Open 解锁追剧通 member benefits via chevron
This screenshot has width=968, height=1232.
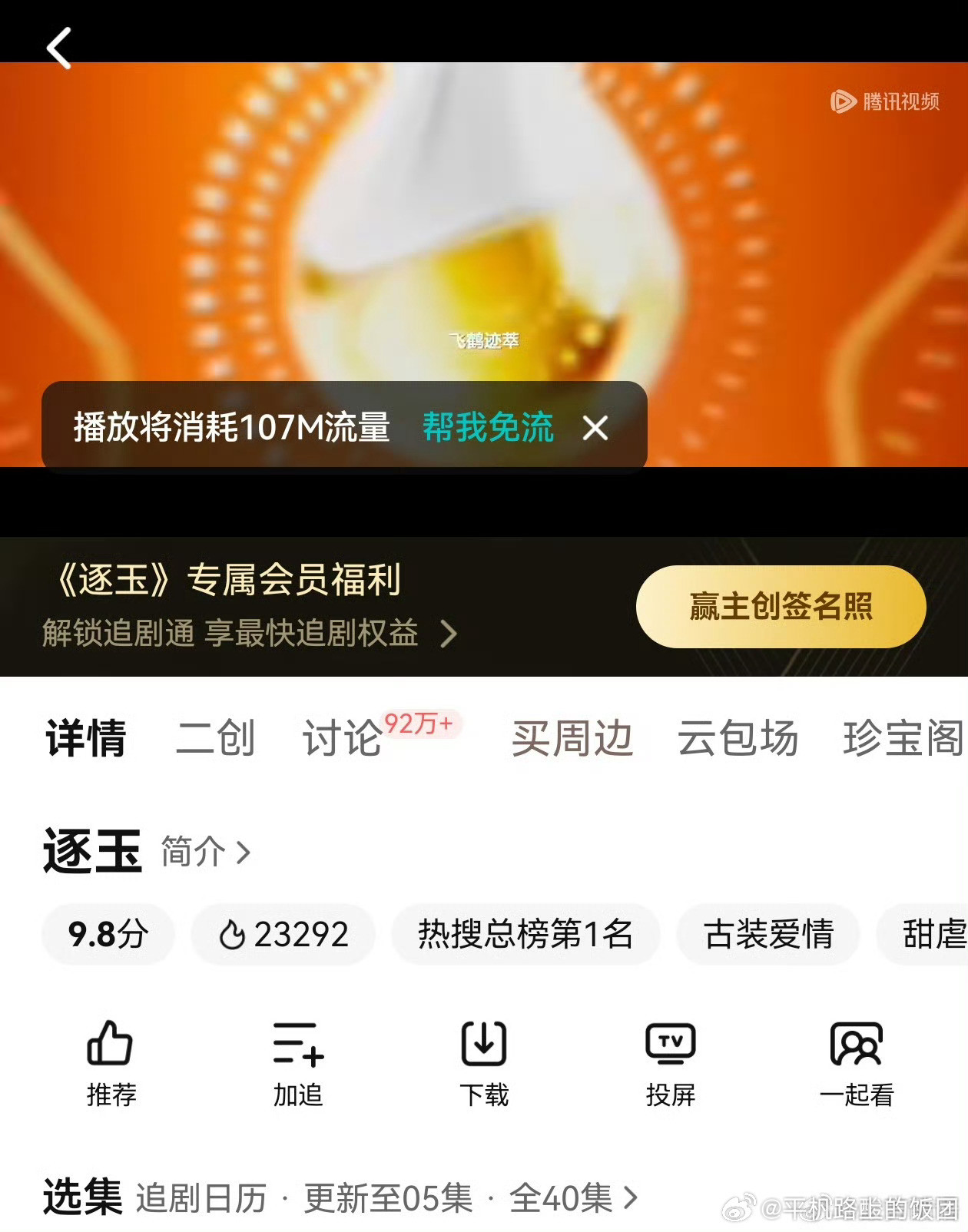[451, 634]
